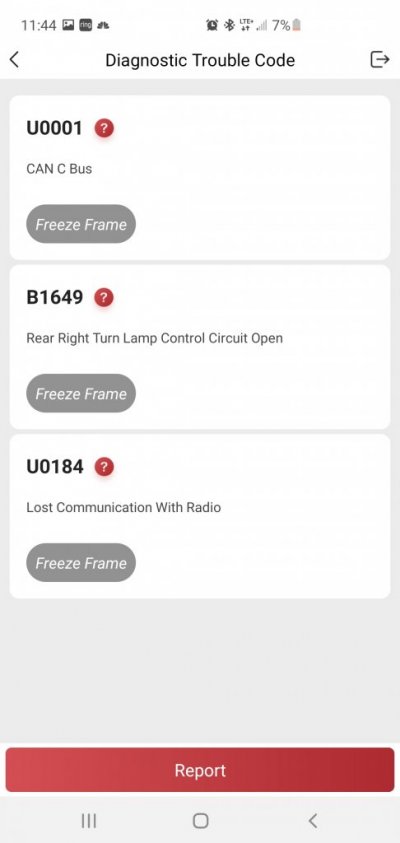The width and height of the screenshot is (400, 843).
Task: Open help for code U0184
Action: coord(104,467)
